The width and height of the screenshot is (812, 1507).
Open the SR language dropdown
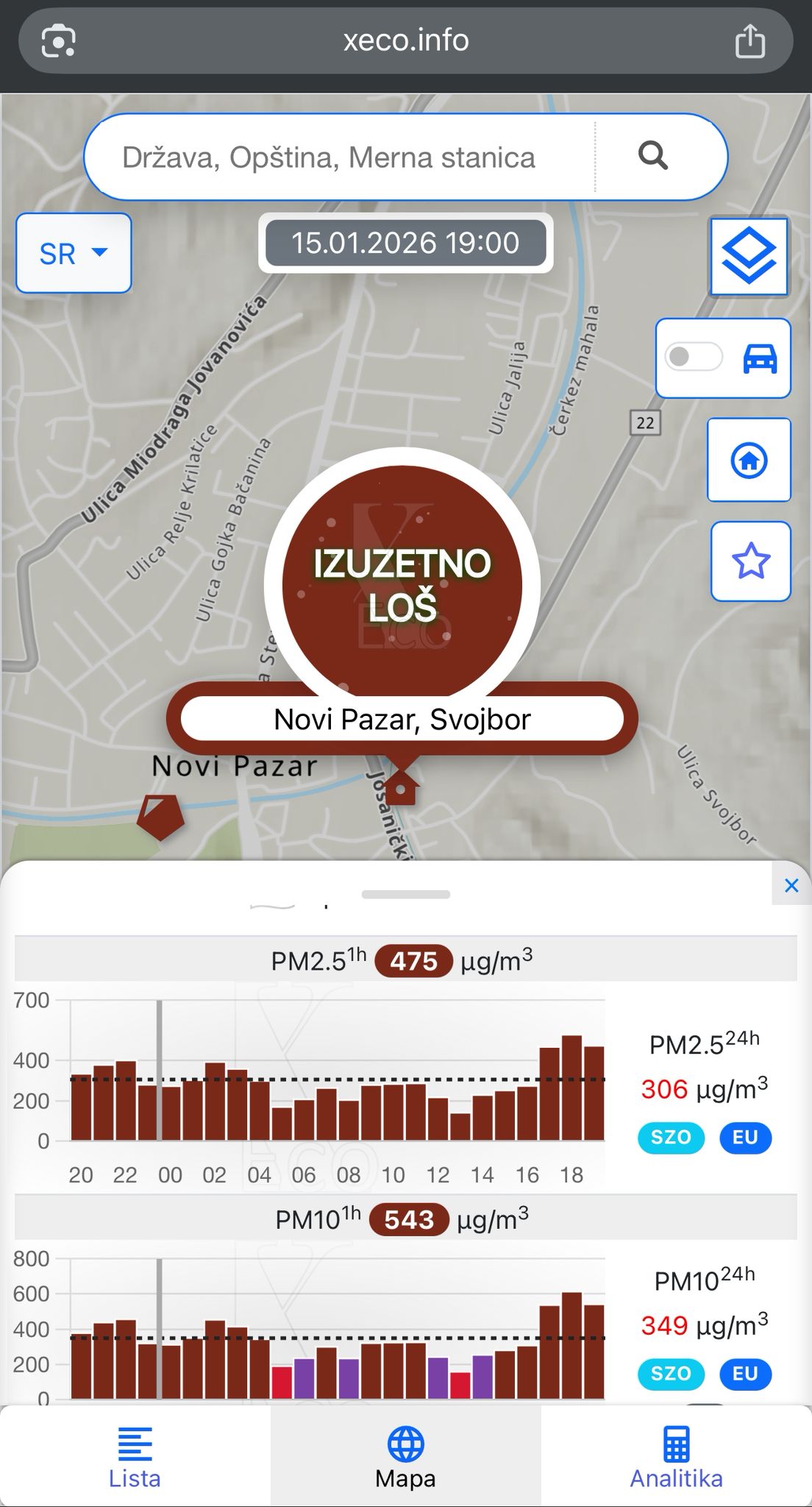coord(74,253)
